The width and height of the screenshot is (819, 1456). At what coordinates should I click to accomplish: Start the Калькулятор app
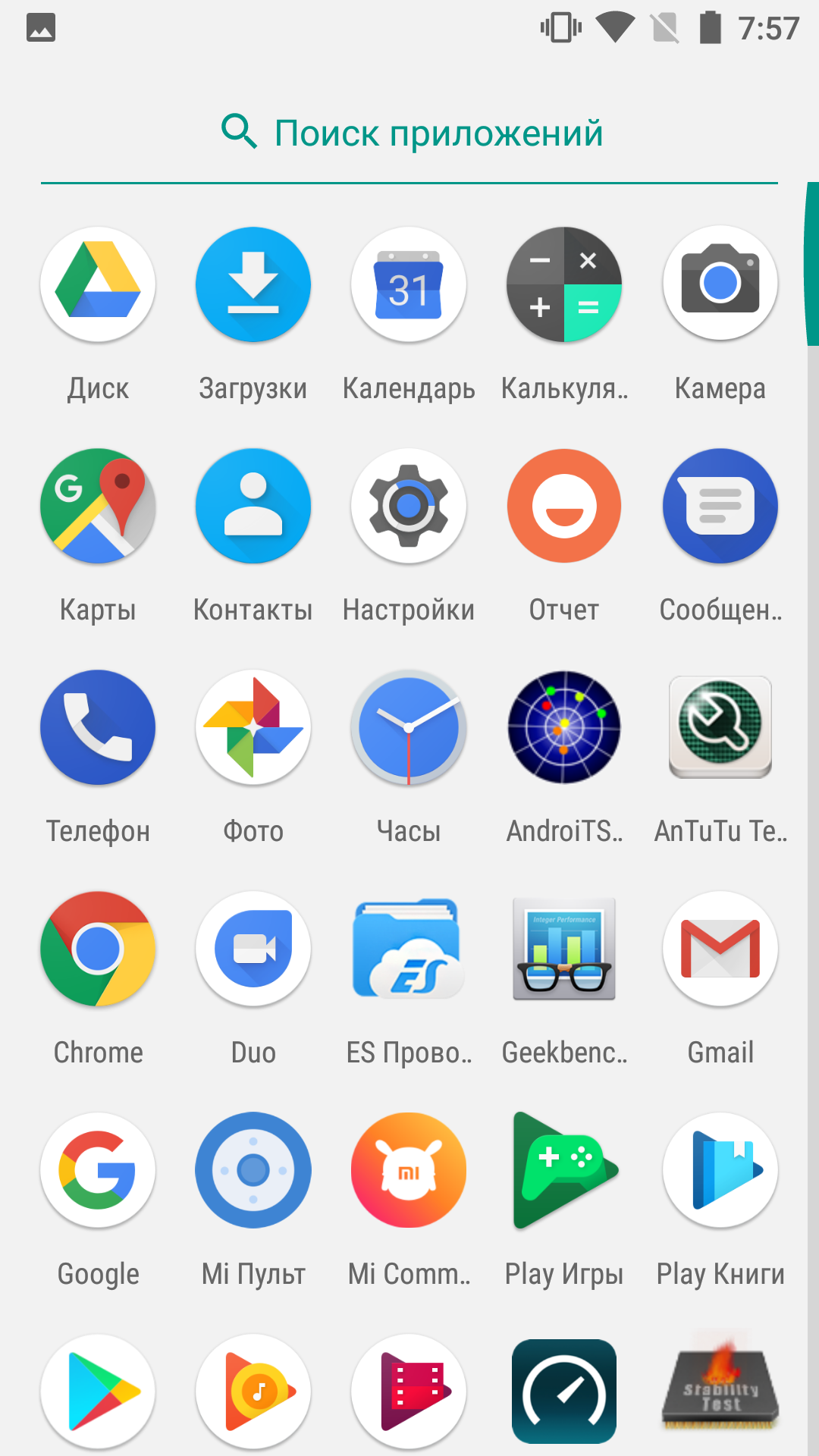point(564,284)
